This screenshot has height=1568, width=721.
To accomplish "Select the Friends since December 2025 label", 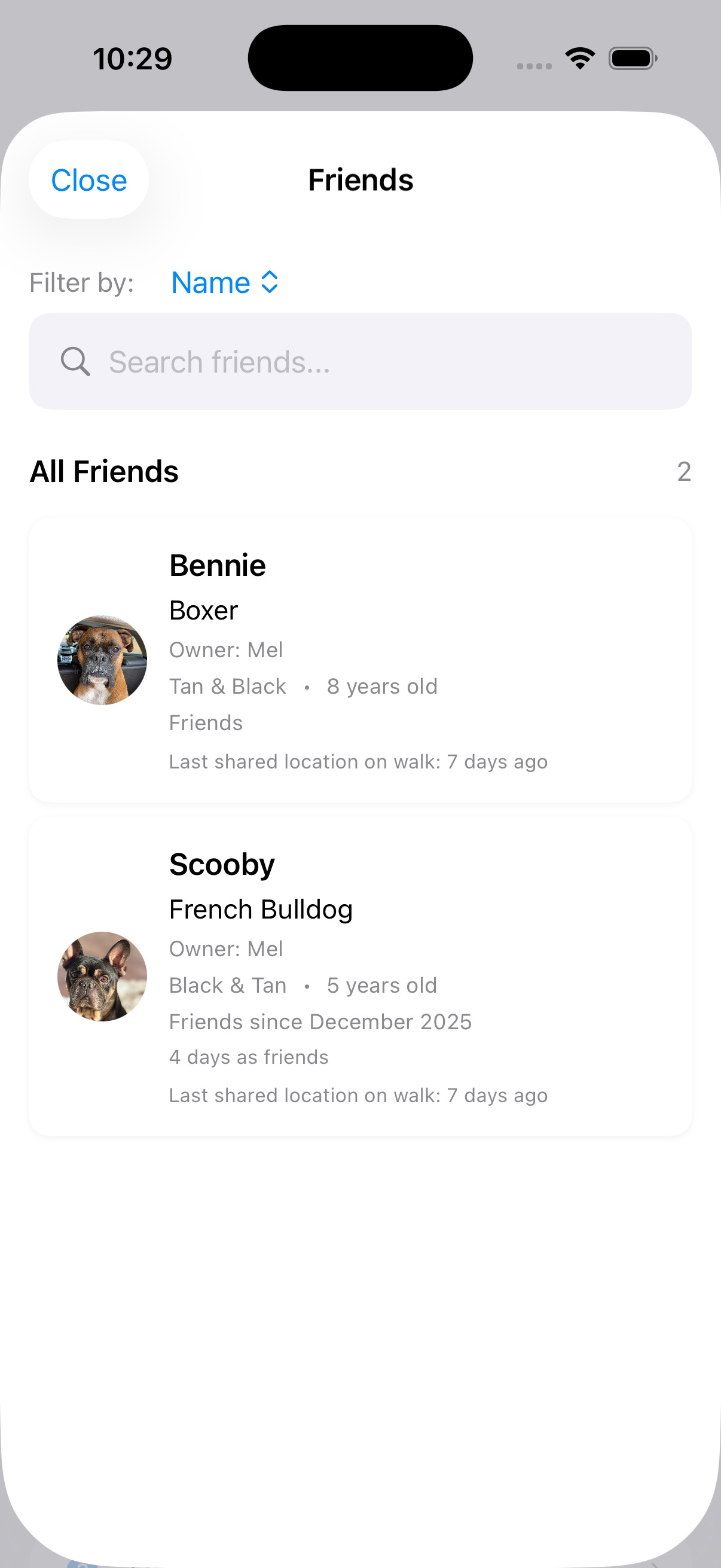I will click(x=320, y=1021).
